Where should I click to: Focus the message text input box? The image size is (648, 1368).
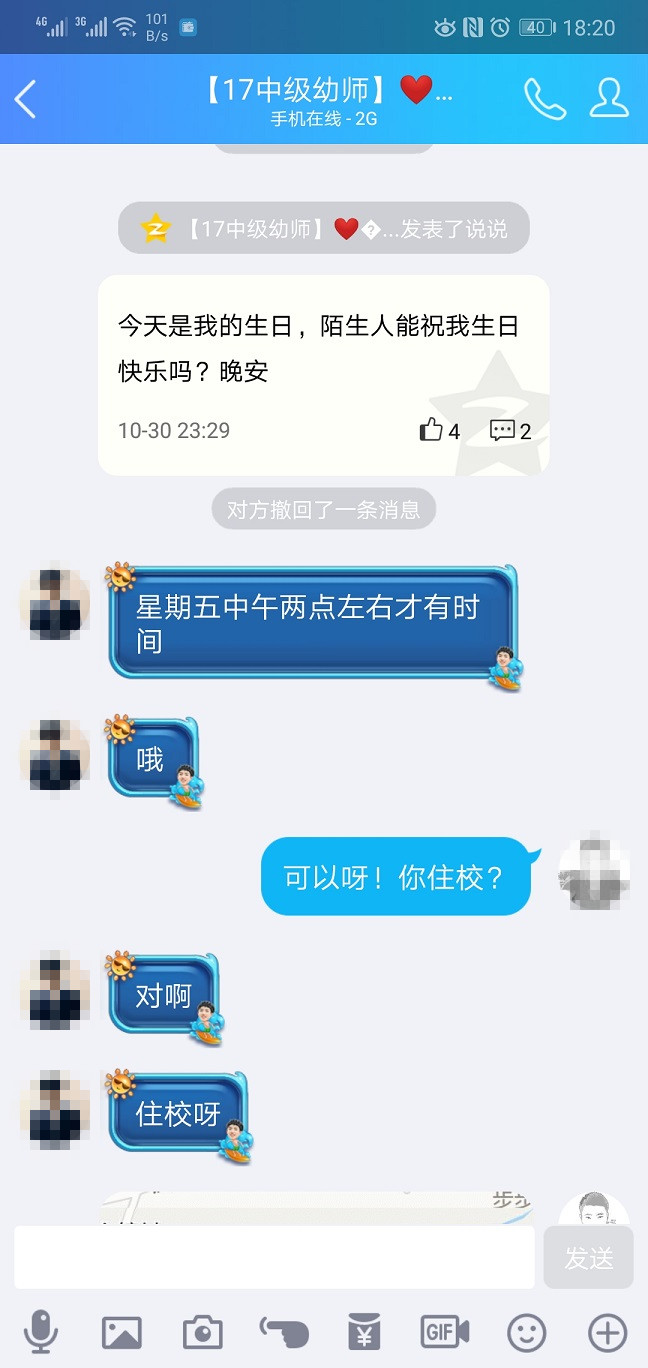274,1257
